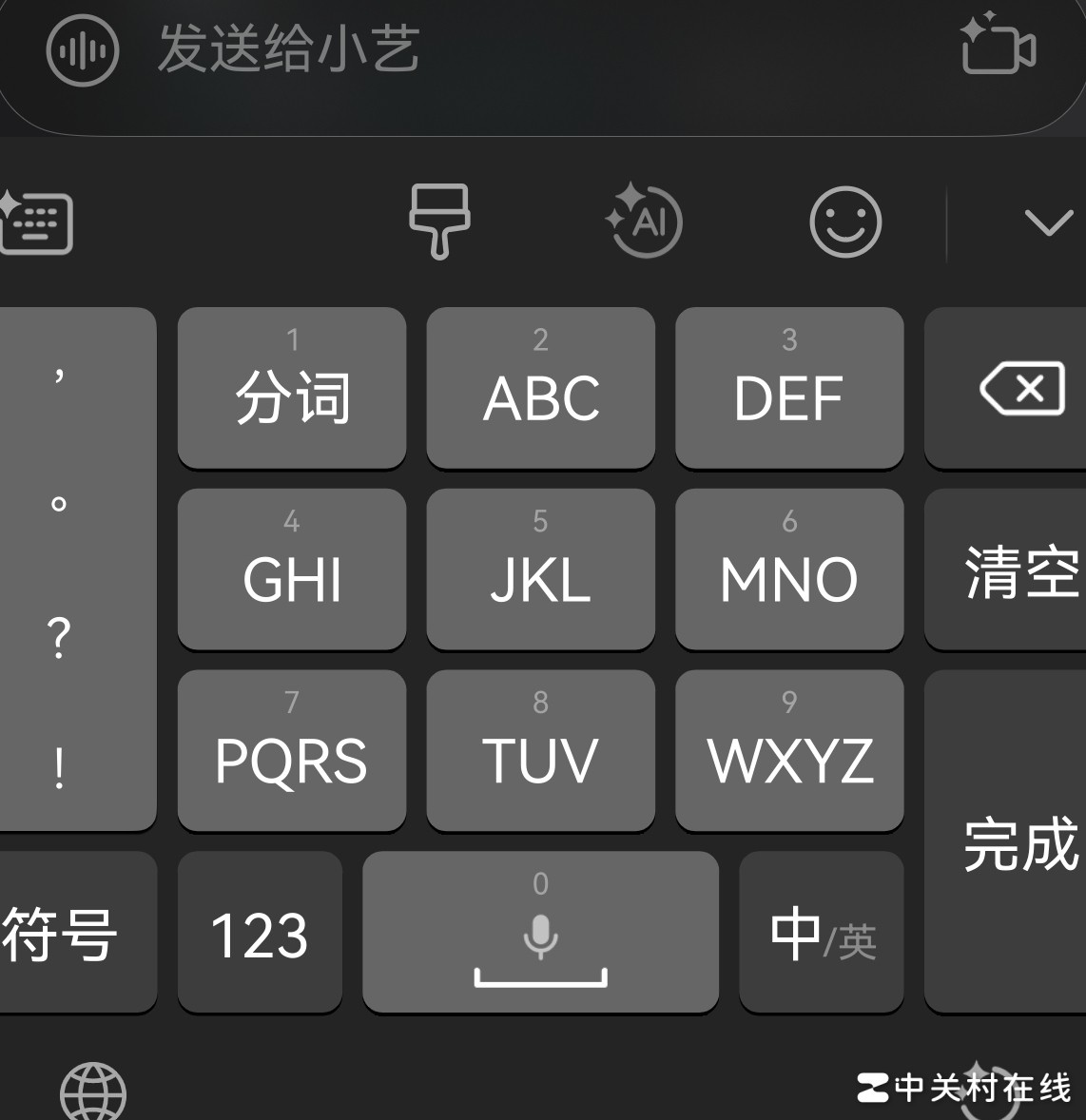Collapse the keyboard with the down chevron

click(1048, 223)
